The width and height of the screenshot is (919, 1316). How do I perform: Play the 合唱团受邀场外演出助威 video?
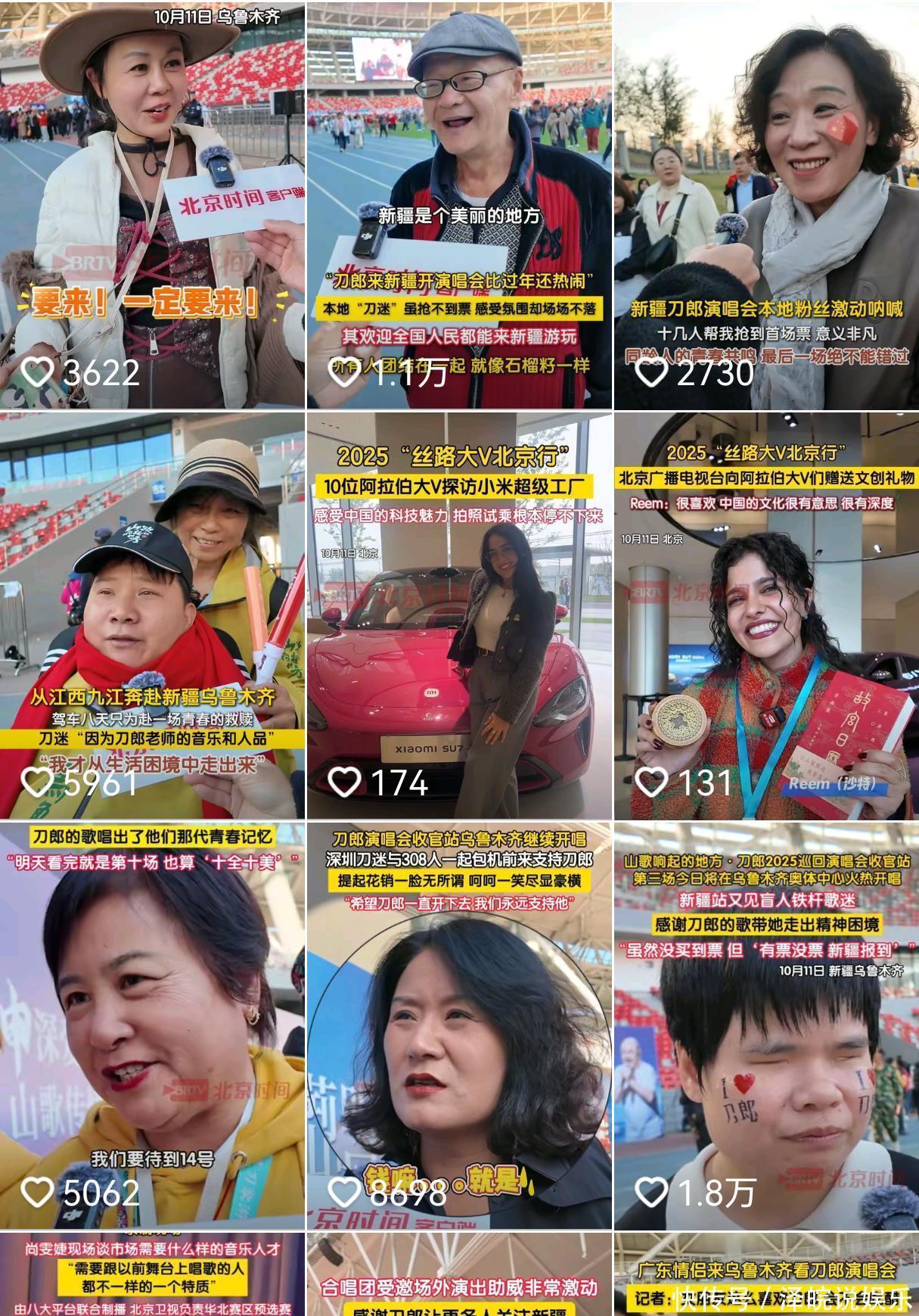pyautogui.click(x=459, y=1275)
